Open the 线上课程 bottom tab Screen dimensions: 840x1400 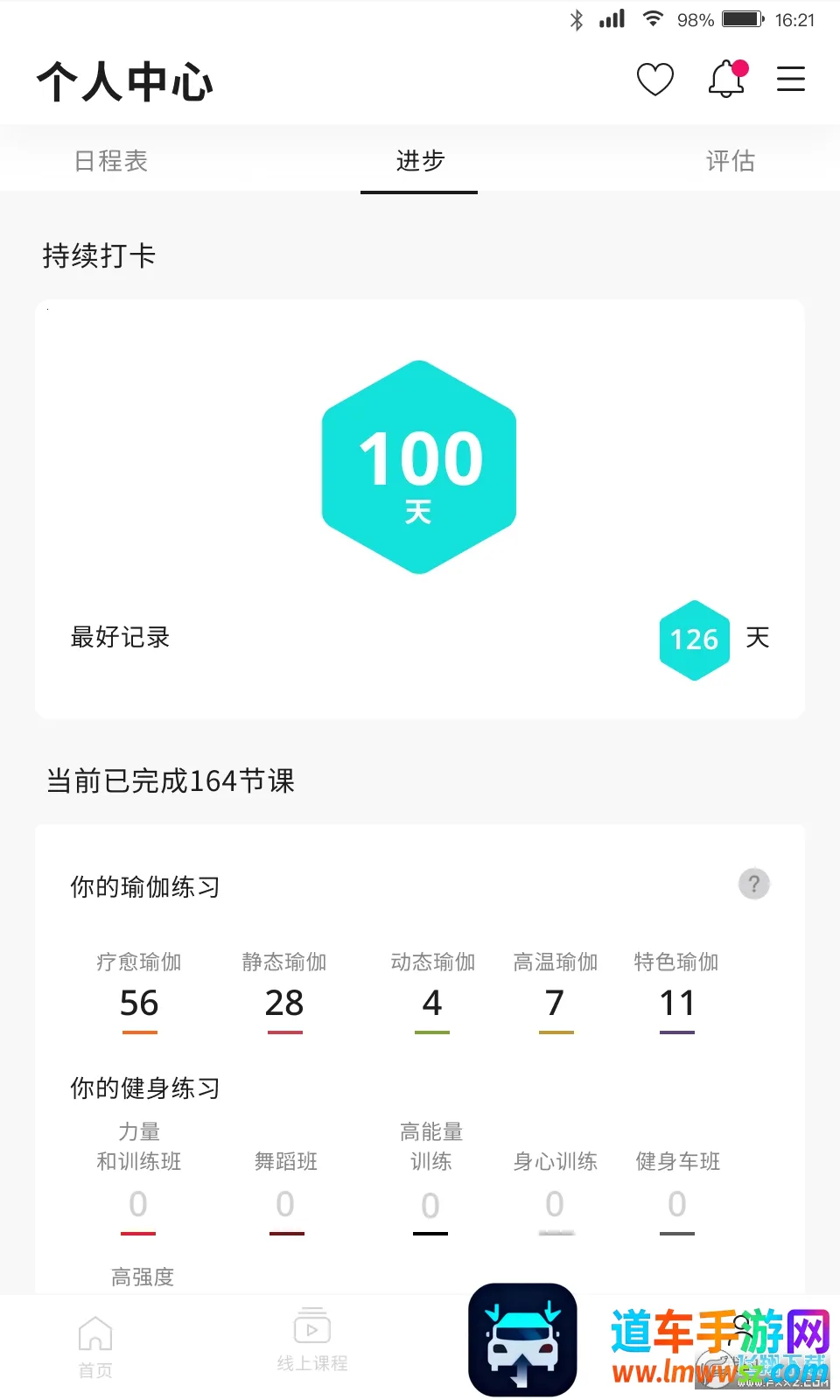pyautogui.click(x=312, y=1340)
